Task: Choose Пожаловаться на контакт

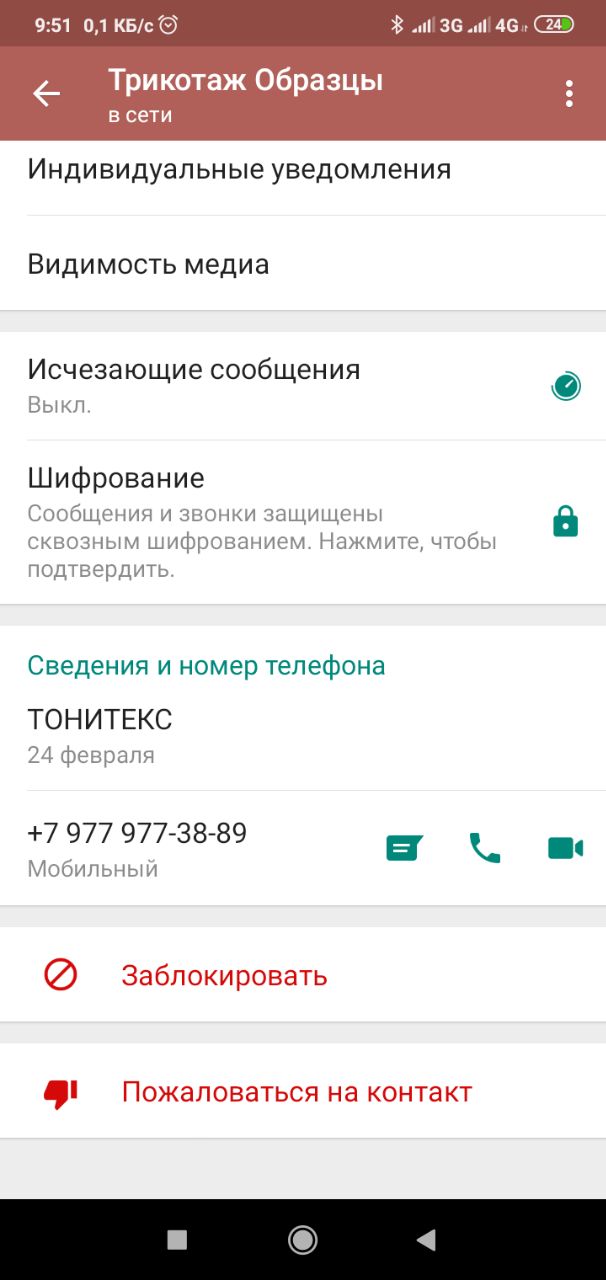Action: coord(296,1092)
